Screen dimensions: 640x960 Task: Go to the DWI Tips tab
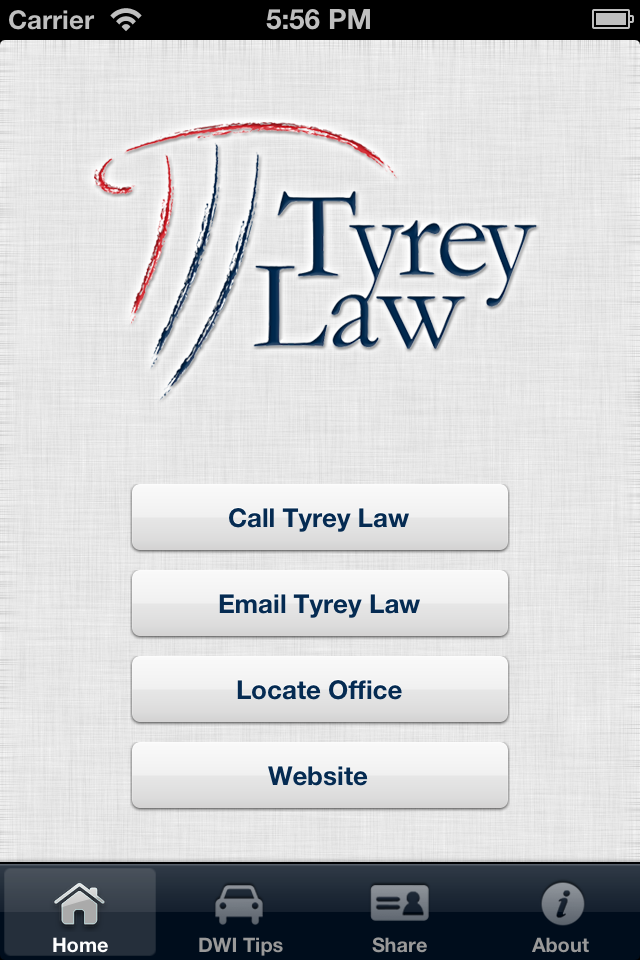tap(240, 914)
